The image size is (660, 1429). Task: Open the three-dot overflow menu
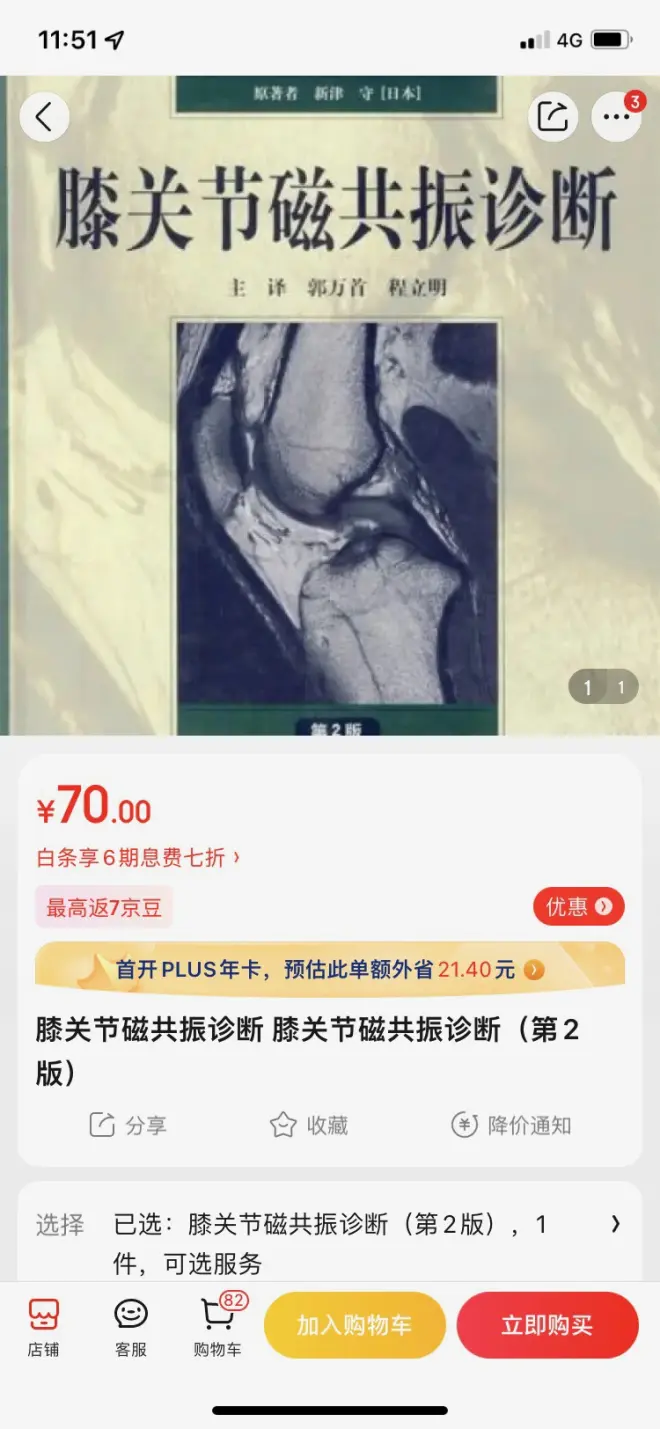(x=616, y=117)
